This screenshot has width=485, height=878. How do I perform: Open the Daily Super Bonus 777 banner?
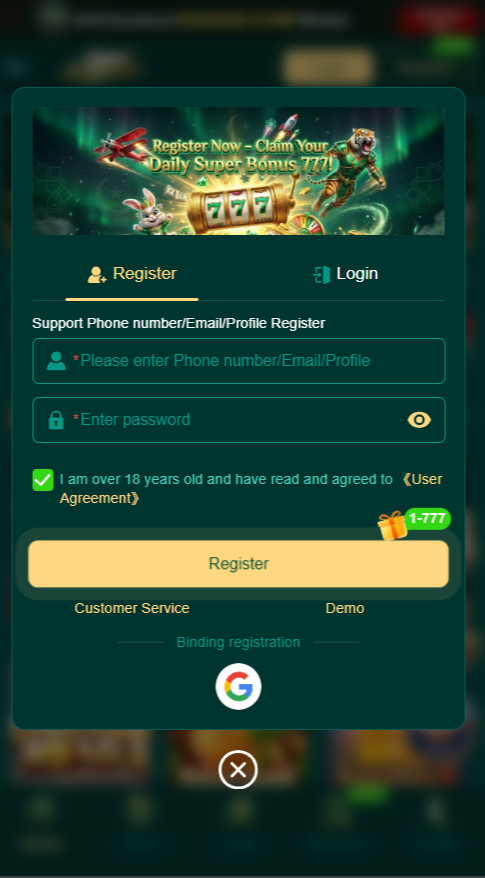(x=239, y=171)
